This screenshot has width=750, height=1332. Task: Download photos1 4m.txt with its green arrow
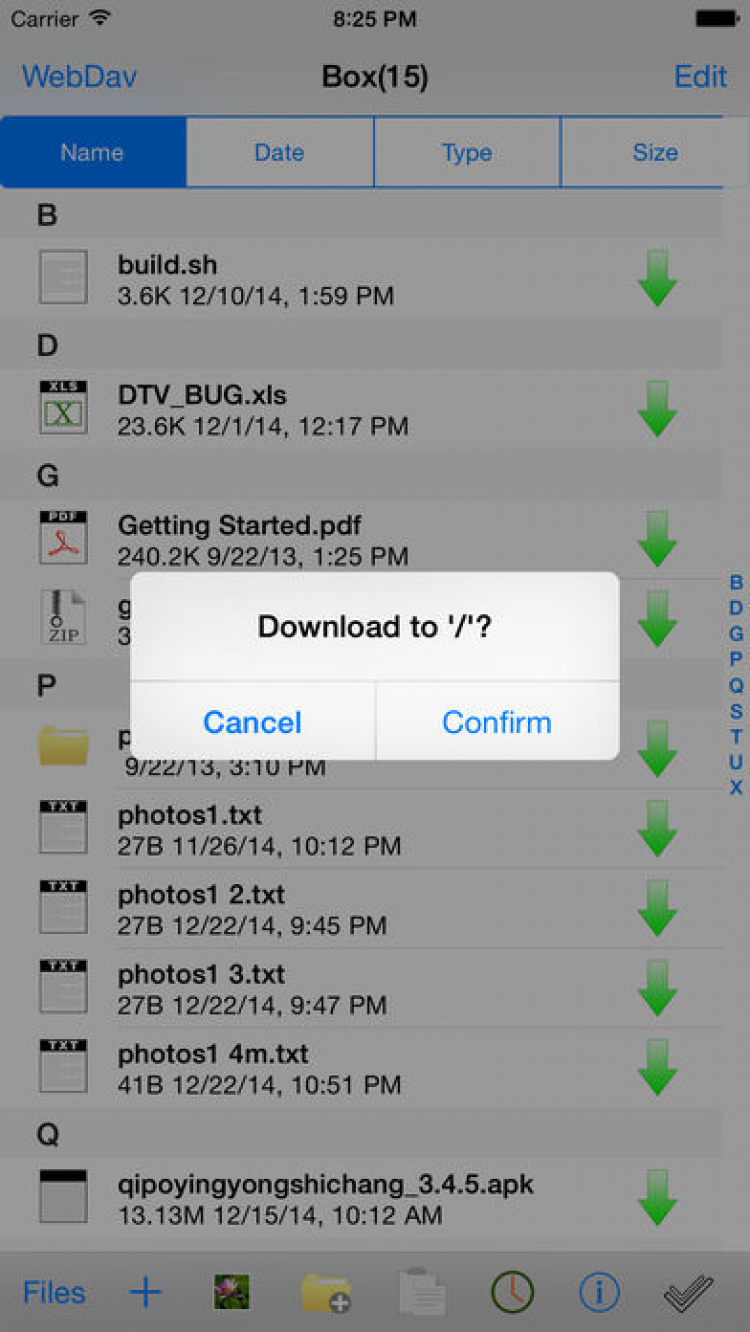[657, 1067]
